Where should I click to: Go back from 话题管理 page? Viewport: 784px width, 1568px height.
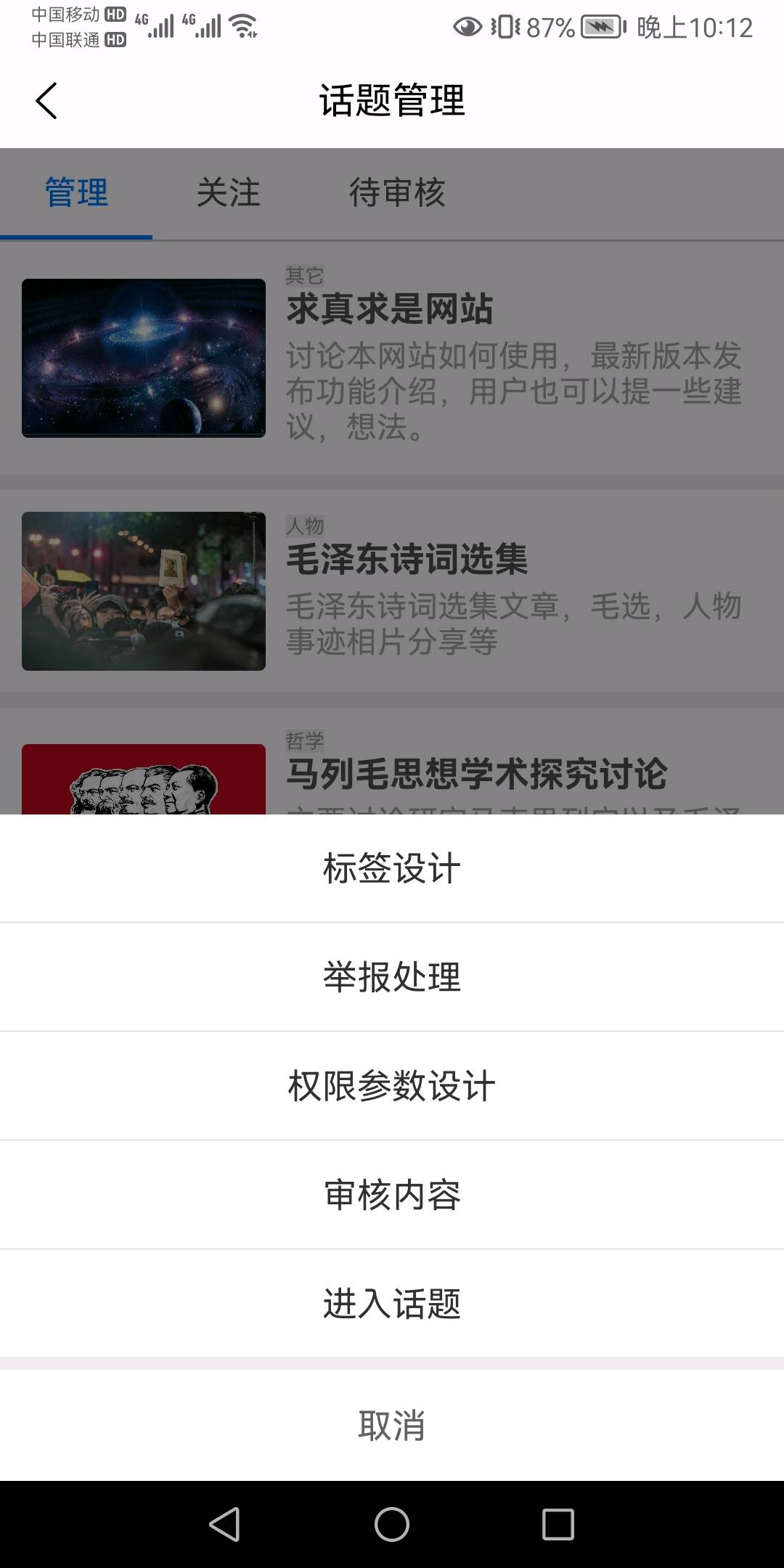46,100
